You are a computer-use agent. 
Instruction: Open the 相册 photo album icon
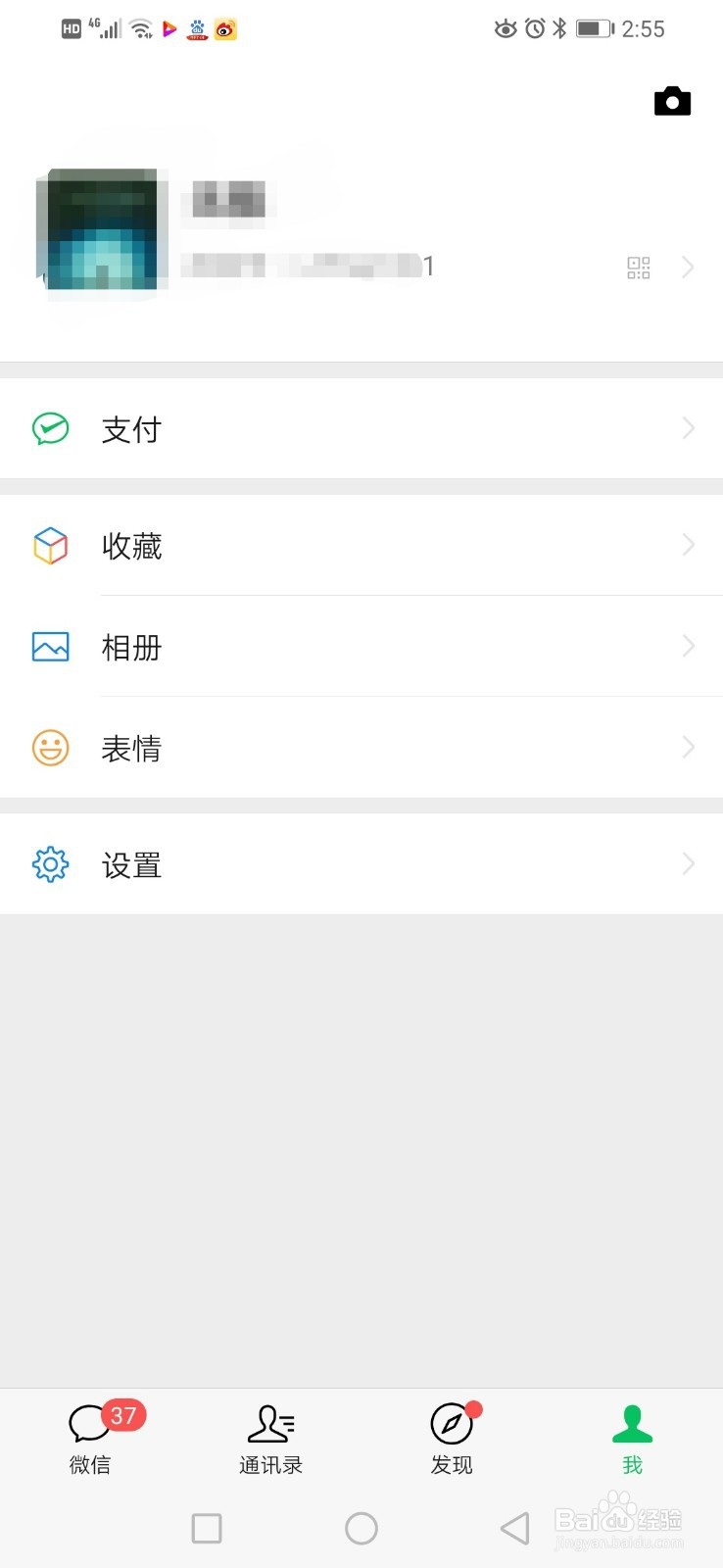[x=50, y=647]
